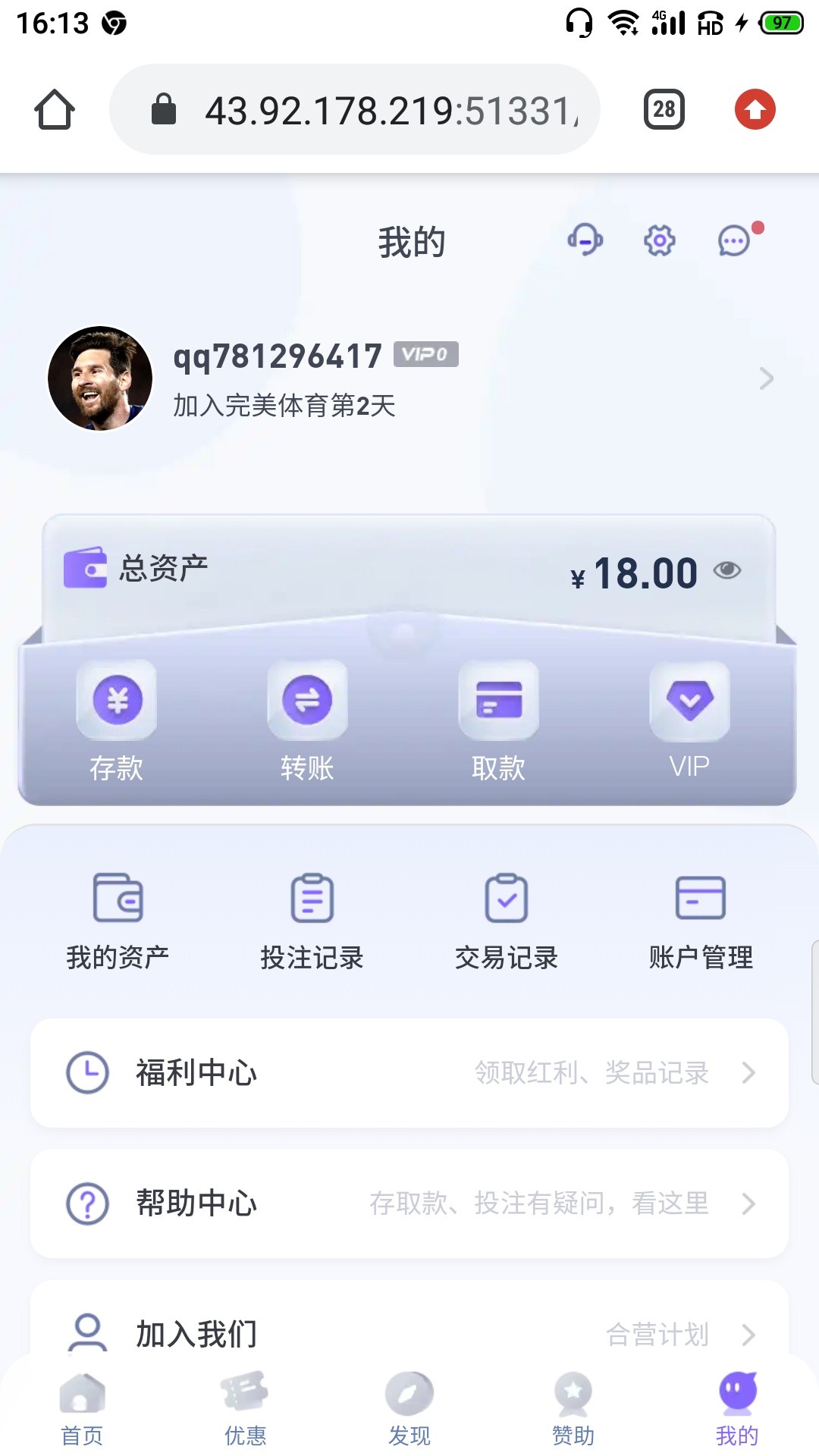This screenshot has width=819, height=1456.
Task: Open the settings gear
Action: pyautogui.click(x=659, y=241)
